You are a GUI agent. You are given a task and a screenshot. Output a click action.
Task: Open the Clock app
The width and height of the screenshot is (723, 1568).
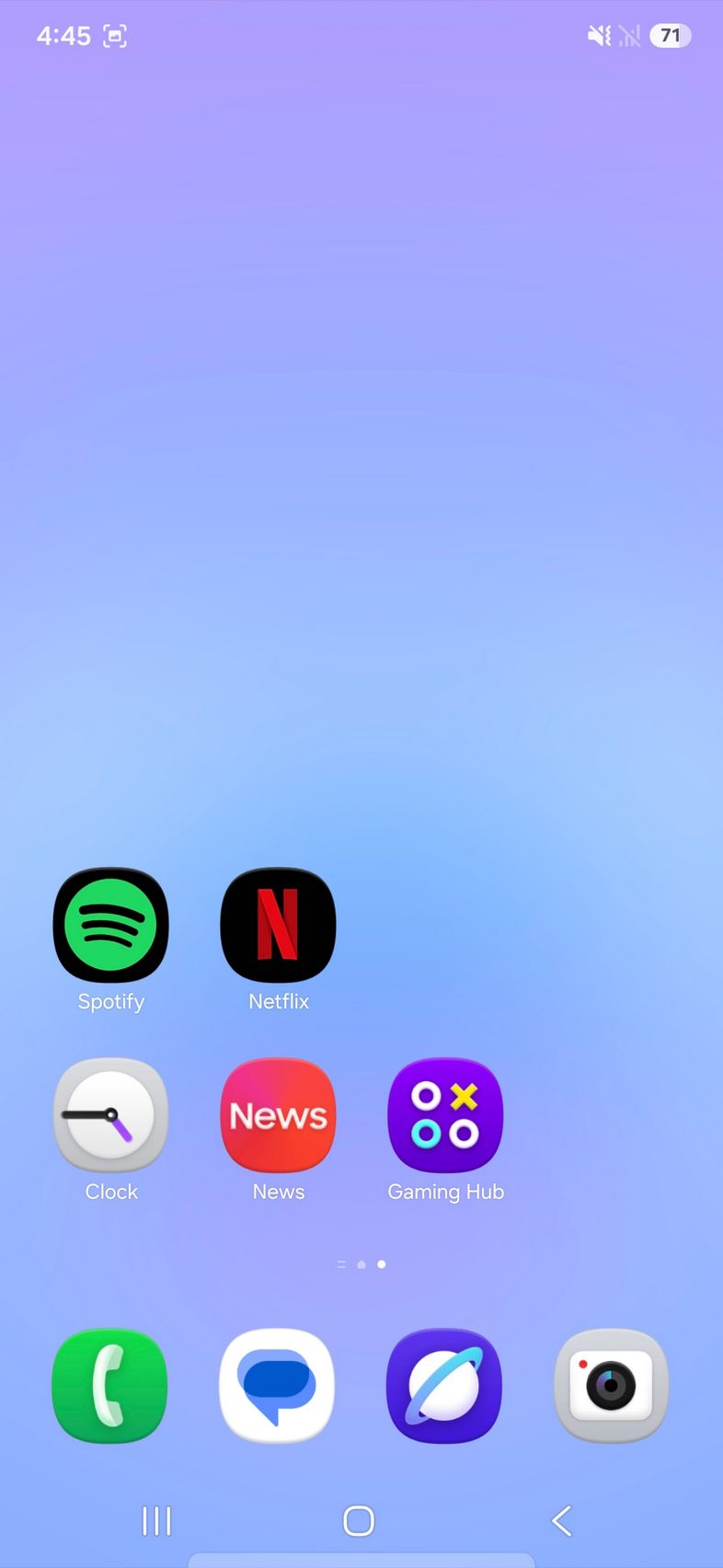[111, 1115]
